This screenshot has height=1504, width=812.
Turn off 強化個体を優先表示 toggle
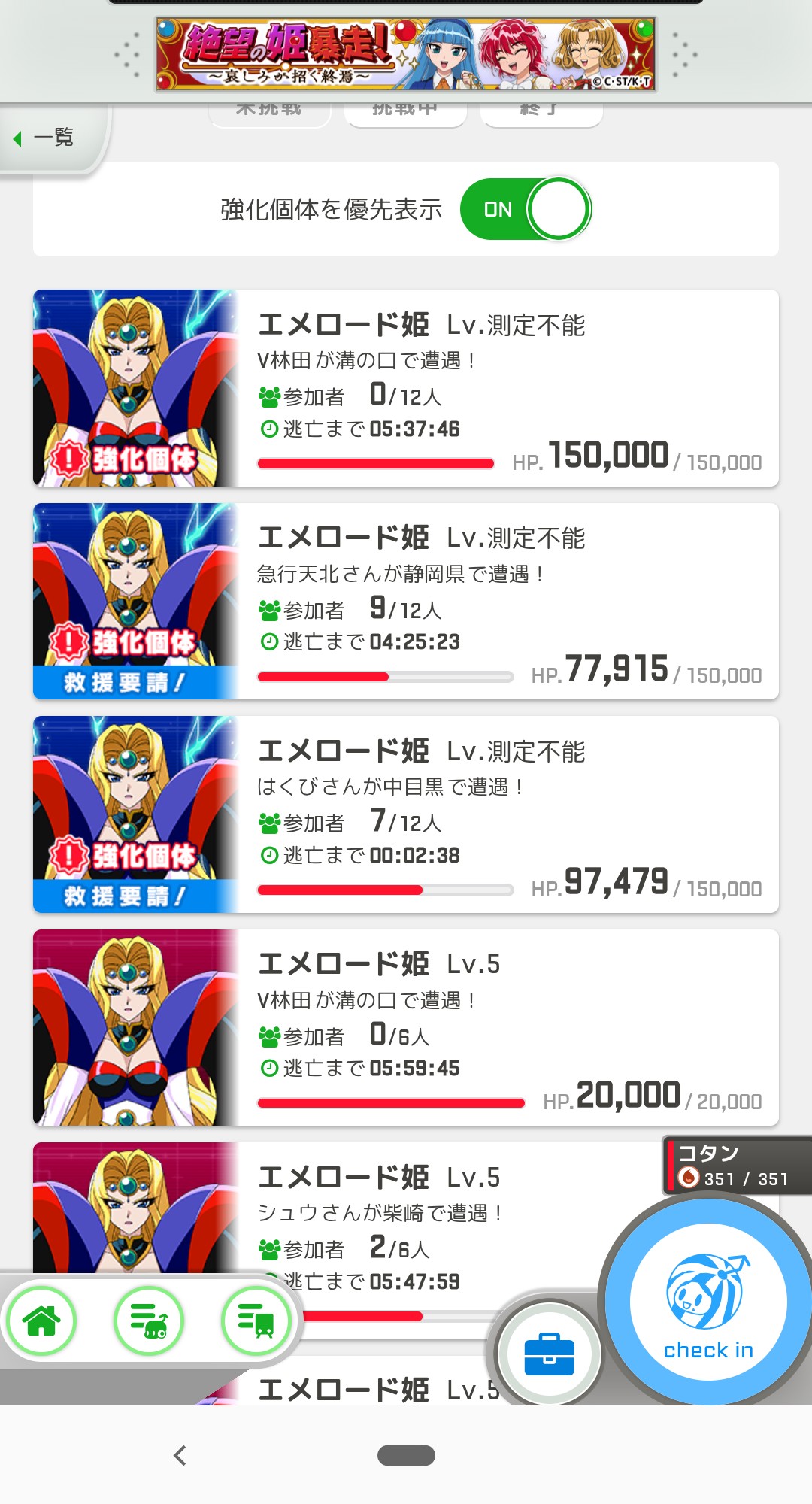(x=526, y=209)
